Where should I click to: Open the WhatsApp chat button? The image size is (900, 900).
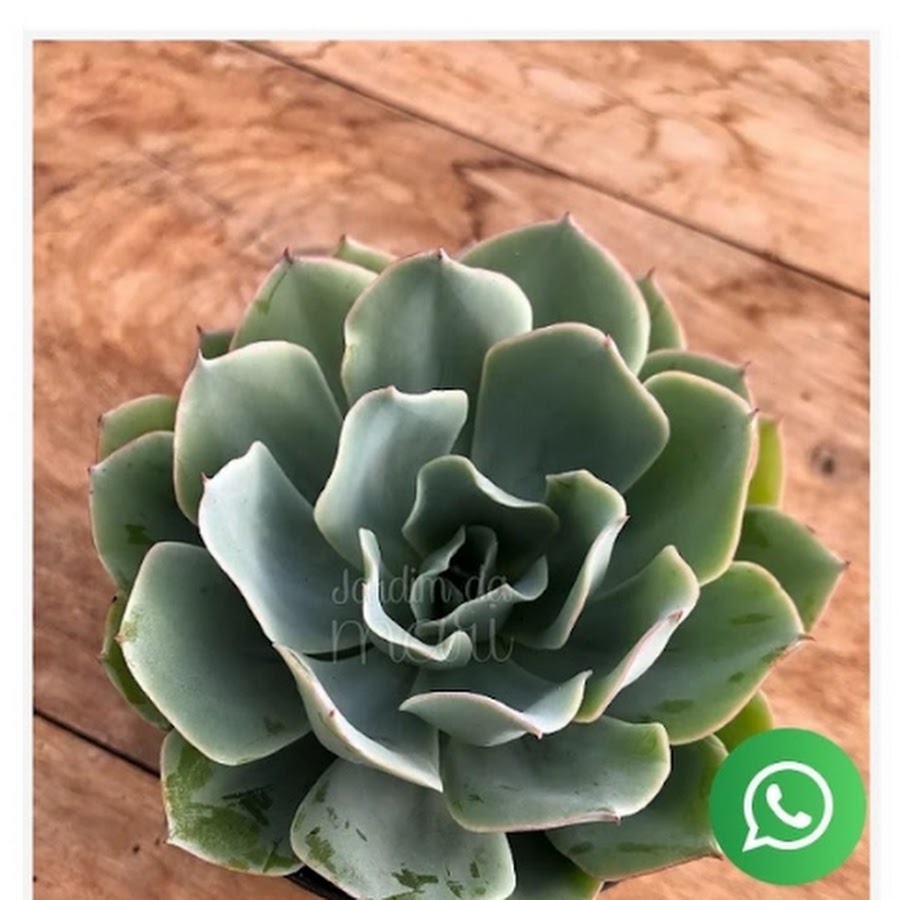(x=787, y=806)
